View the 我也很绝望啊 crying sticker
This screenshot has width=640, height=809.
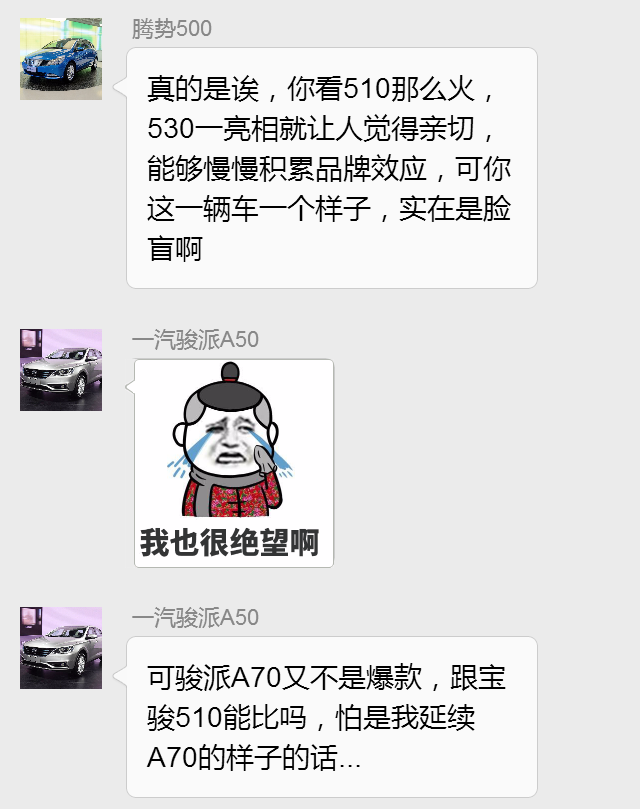[234, 463]
